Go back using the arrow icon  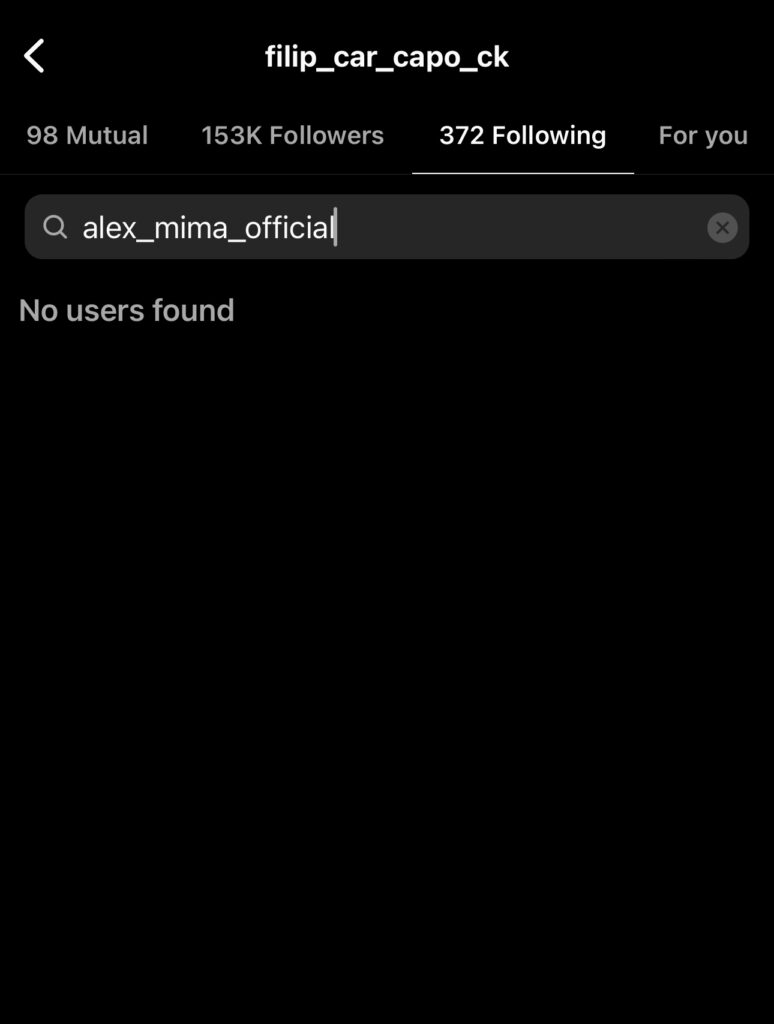tap(34, 57)
